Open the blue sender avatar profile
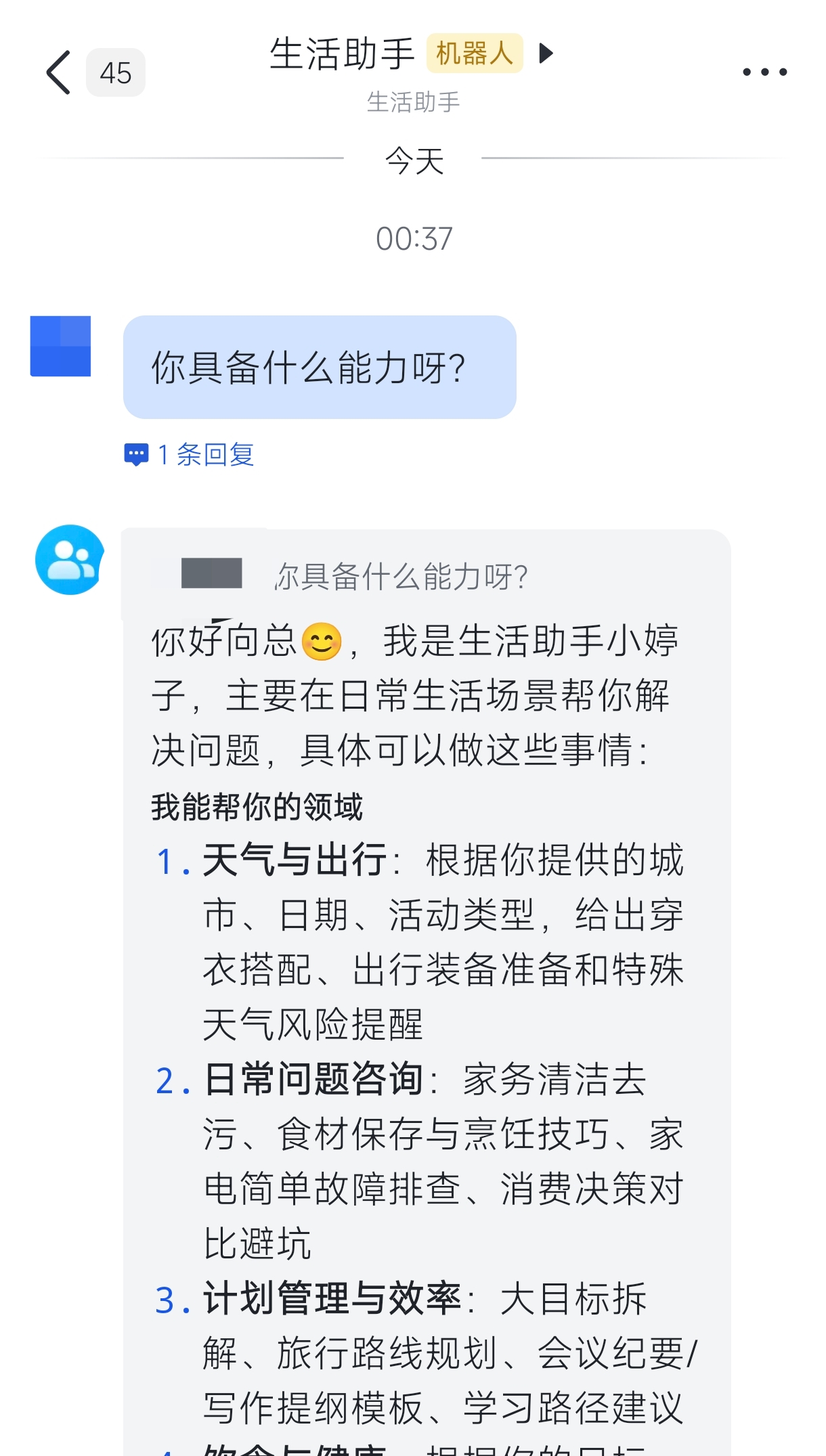Viewport: 826px width, 1456px height. pyautogui.click(x=60, y=346)
